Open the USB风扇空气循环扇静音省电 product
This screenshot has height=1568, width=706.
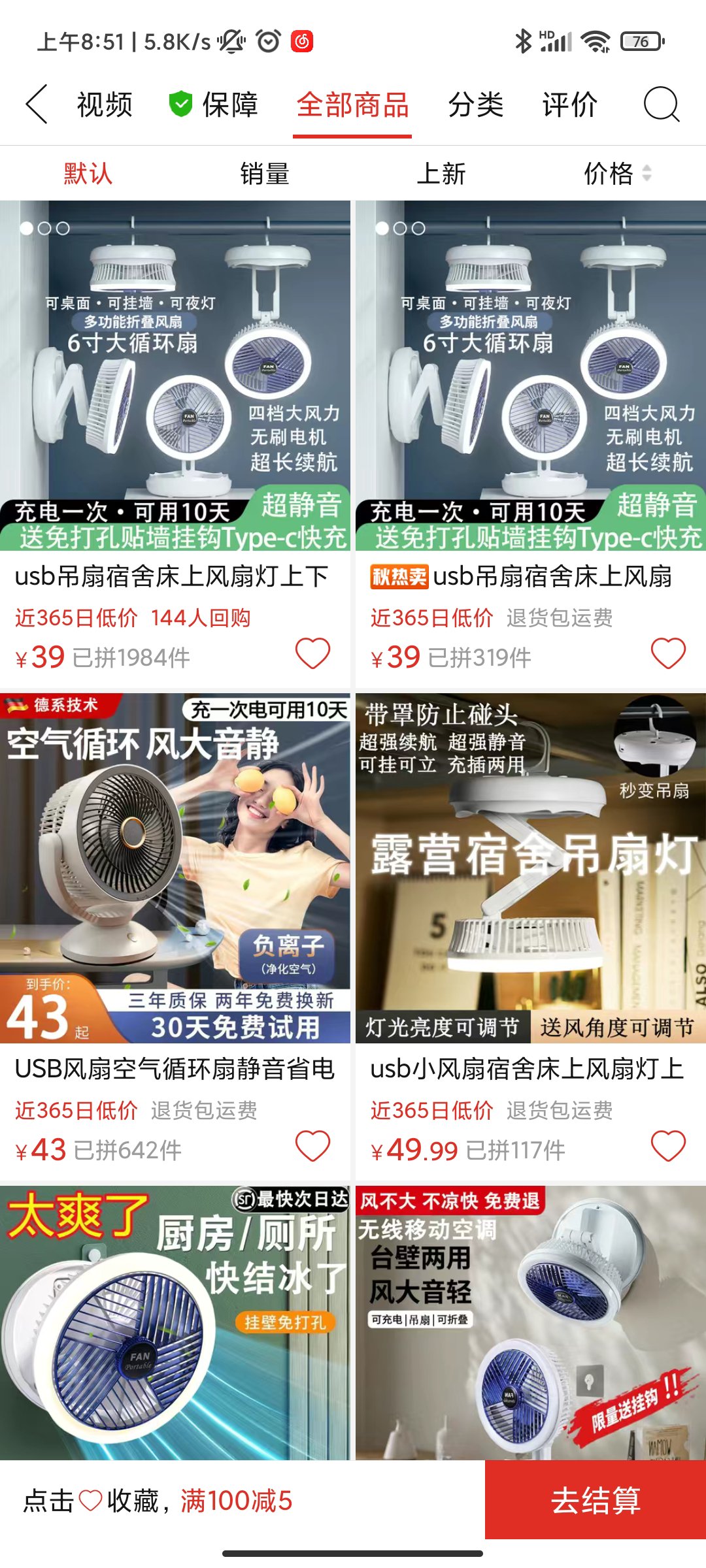pos(175,869)
